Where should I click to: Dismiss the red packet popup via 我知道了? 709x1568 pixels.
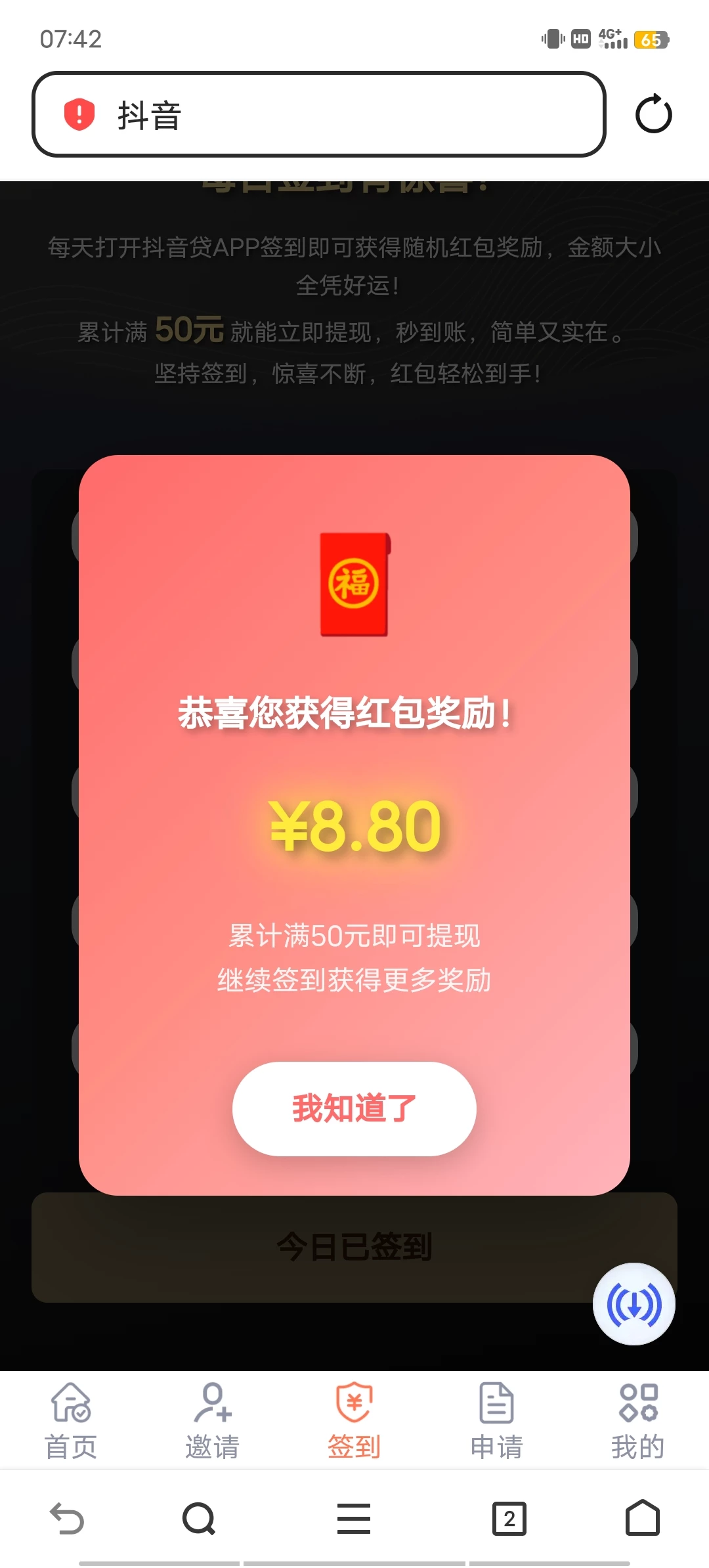pyautogui.click(x=354, y=1108)
